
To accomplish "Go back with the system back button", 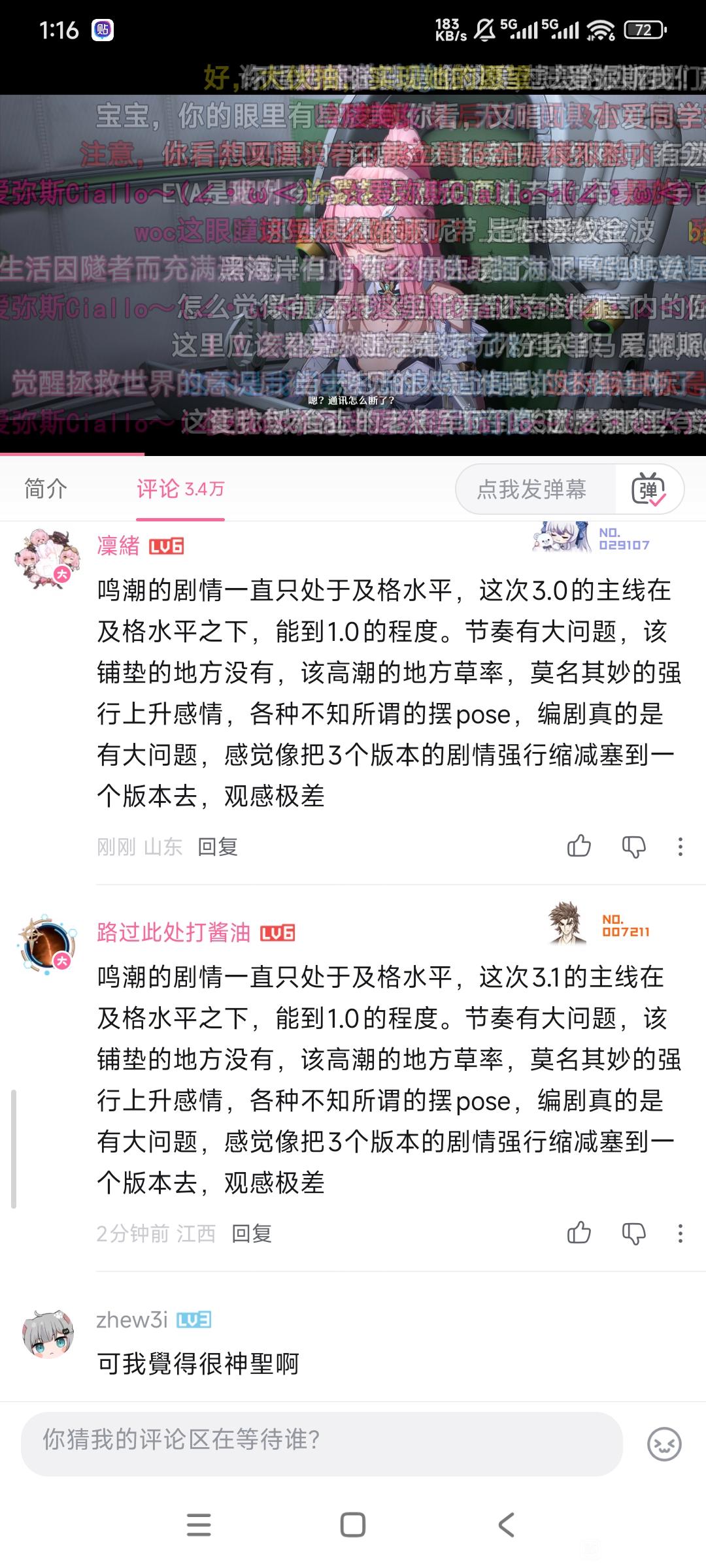I will [x=507, y=1525].
